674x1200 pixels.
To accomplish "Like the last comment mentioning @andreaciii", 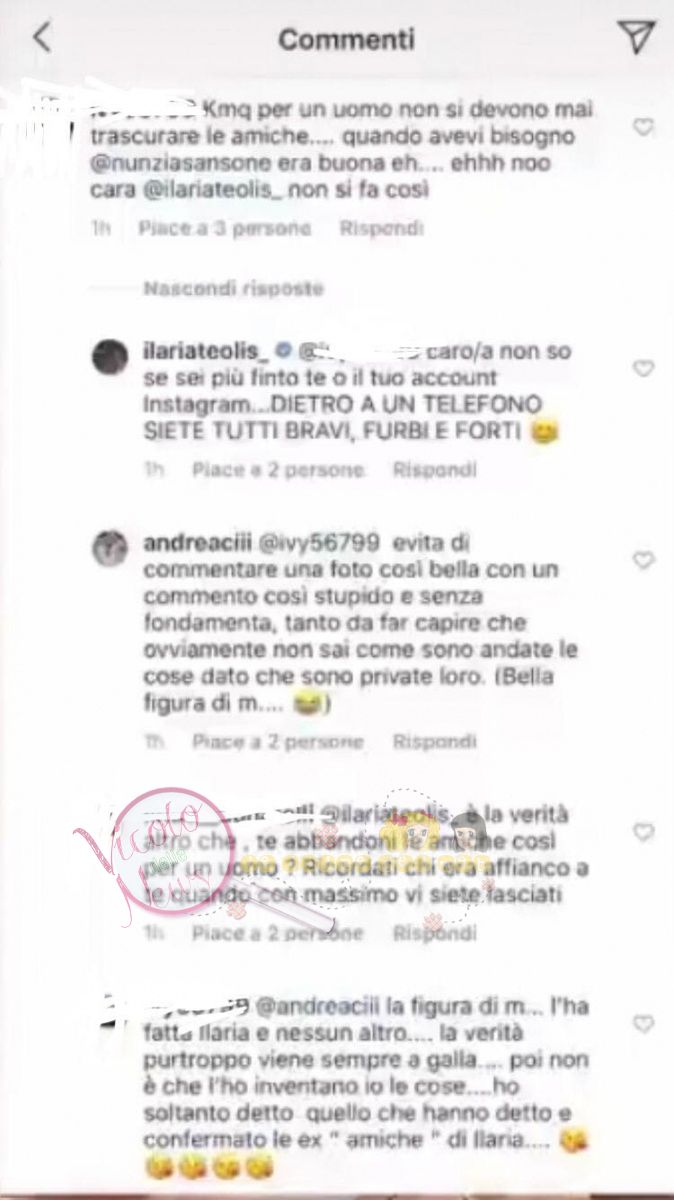I will tap(645, 1023).
